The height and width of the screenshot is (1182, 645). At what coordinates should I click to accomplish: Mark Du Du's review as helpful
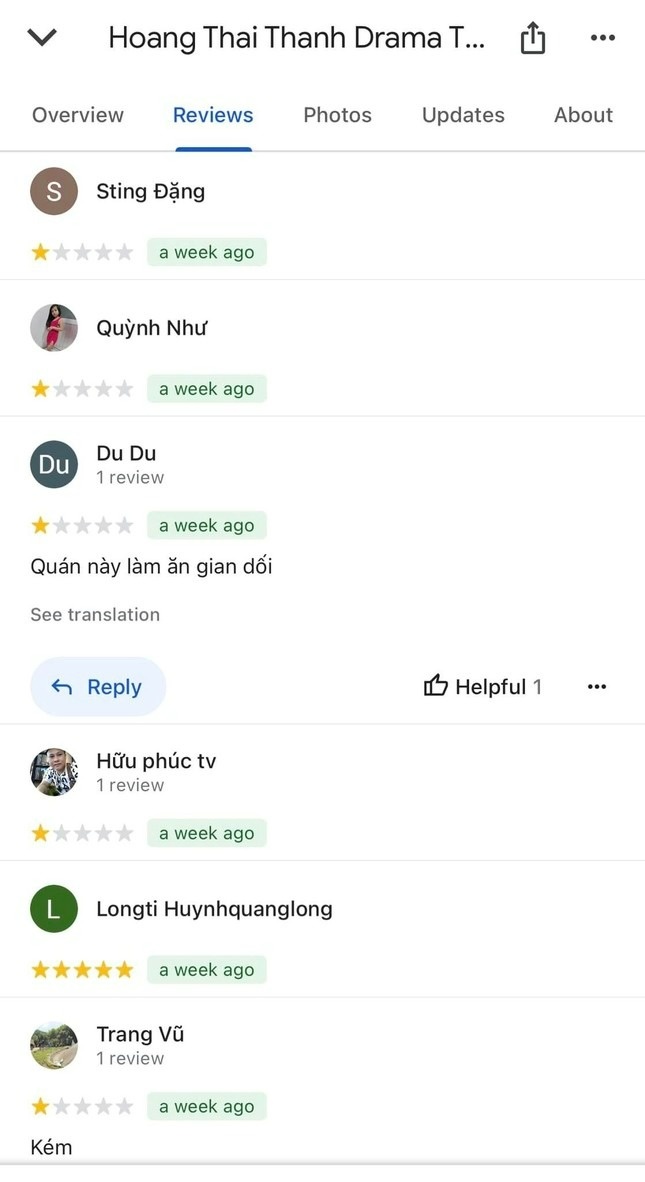[x=482, y=687]
